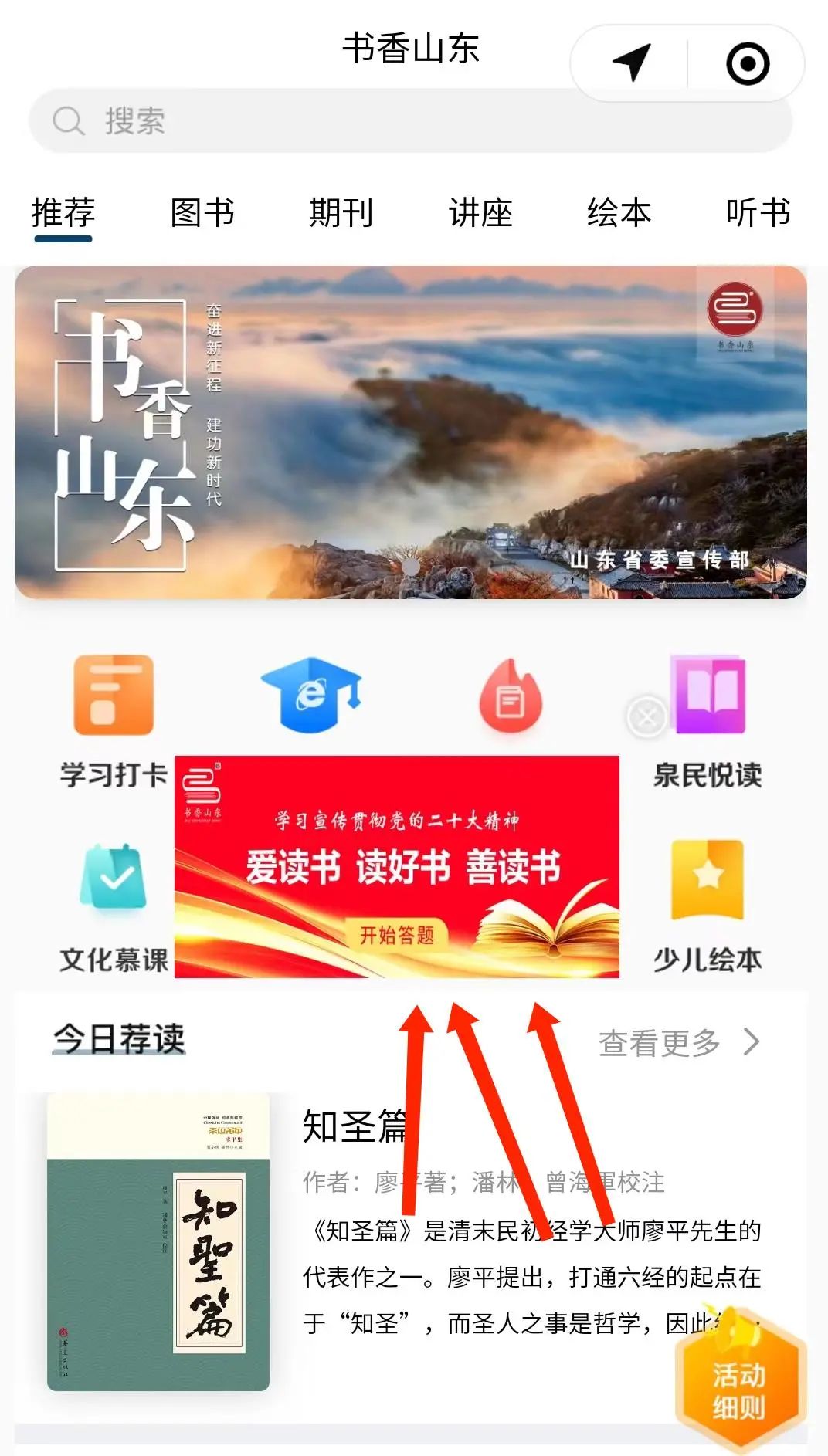Screen dimensions: 828x1456
Task: Select the 讲座 tab
Action: point(480,213)
